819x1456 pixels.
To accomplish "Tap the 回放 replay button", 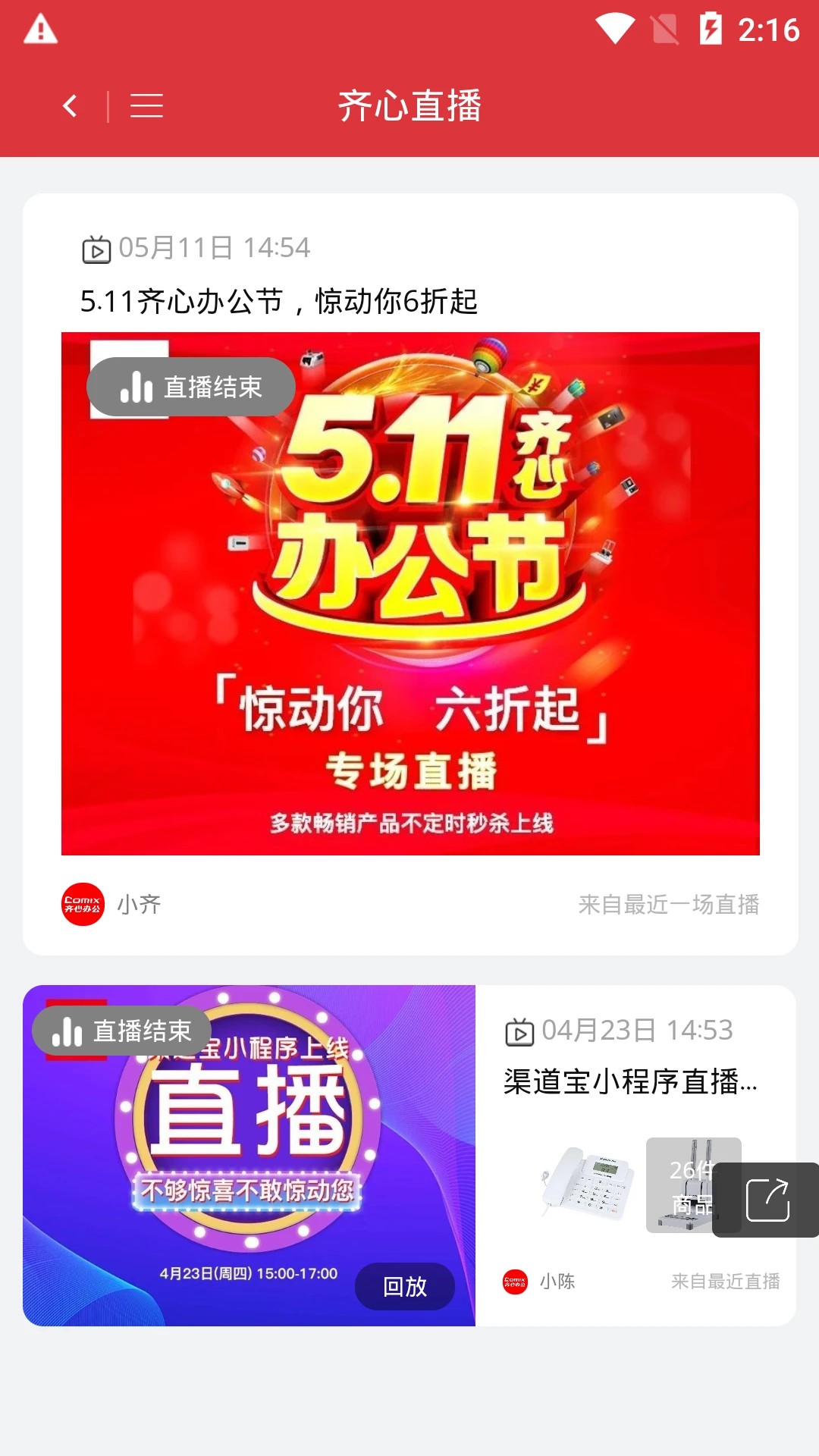I will (x=404, y=1286).
